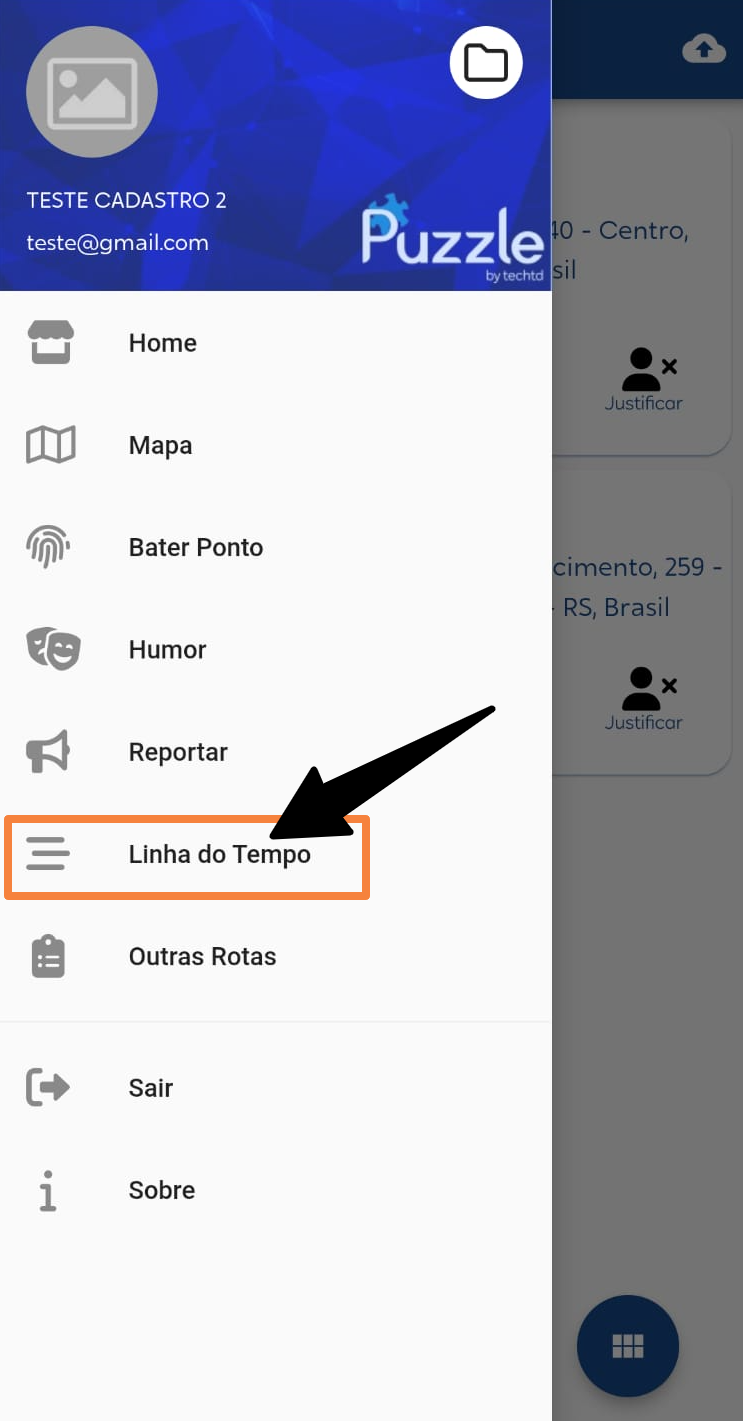Open Outras Rotas
743x1421 pixels.
275,957
